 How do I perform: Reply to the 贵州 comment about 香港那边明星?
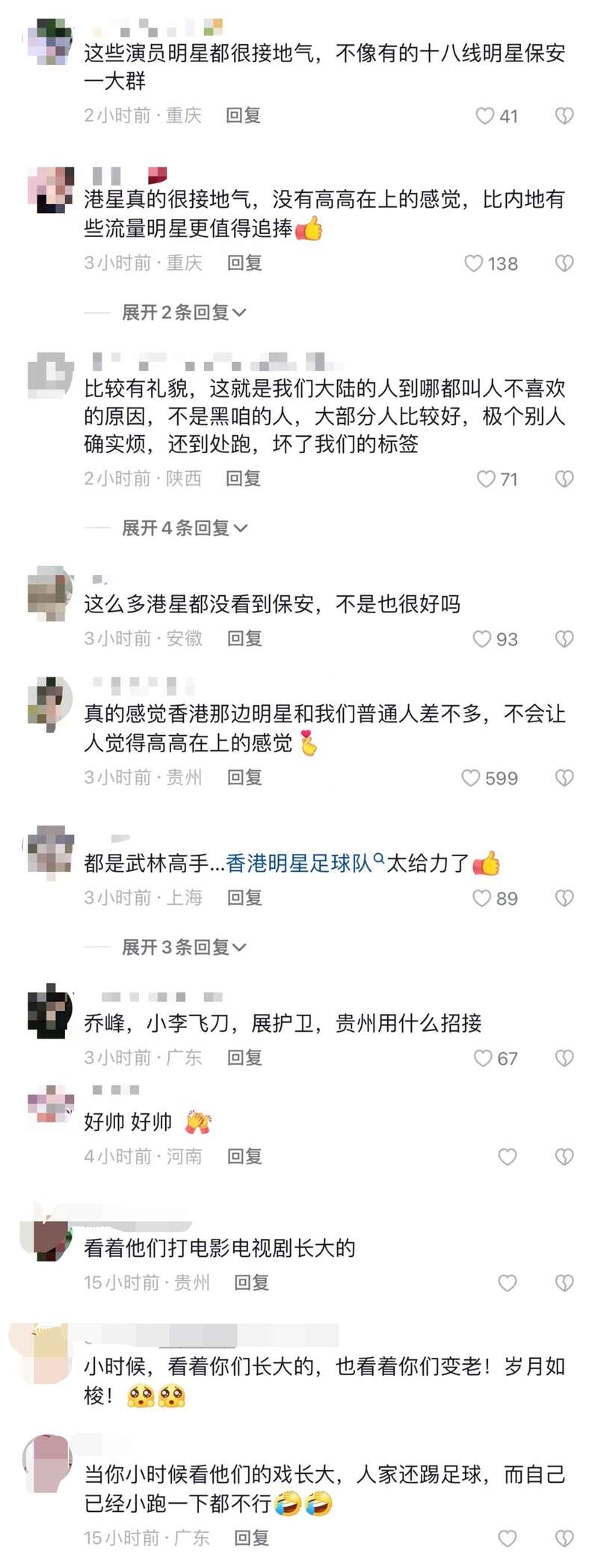click(244, 778)
